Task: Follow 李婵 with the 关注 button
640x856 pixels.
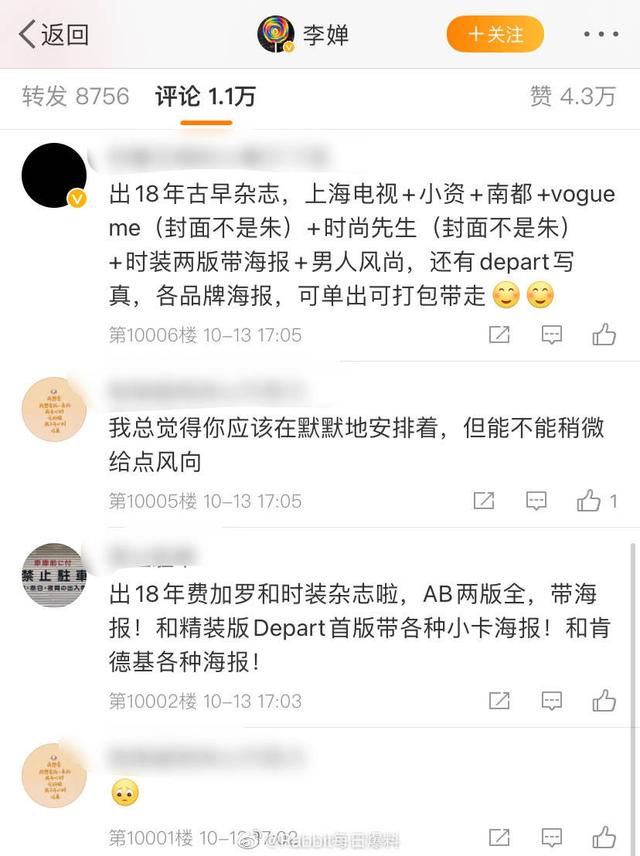Action: click(495, 34)
